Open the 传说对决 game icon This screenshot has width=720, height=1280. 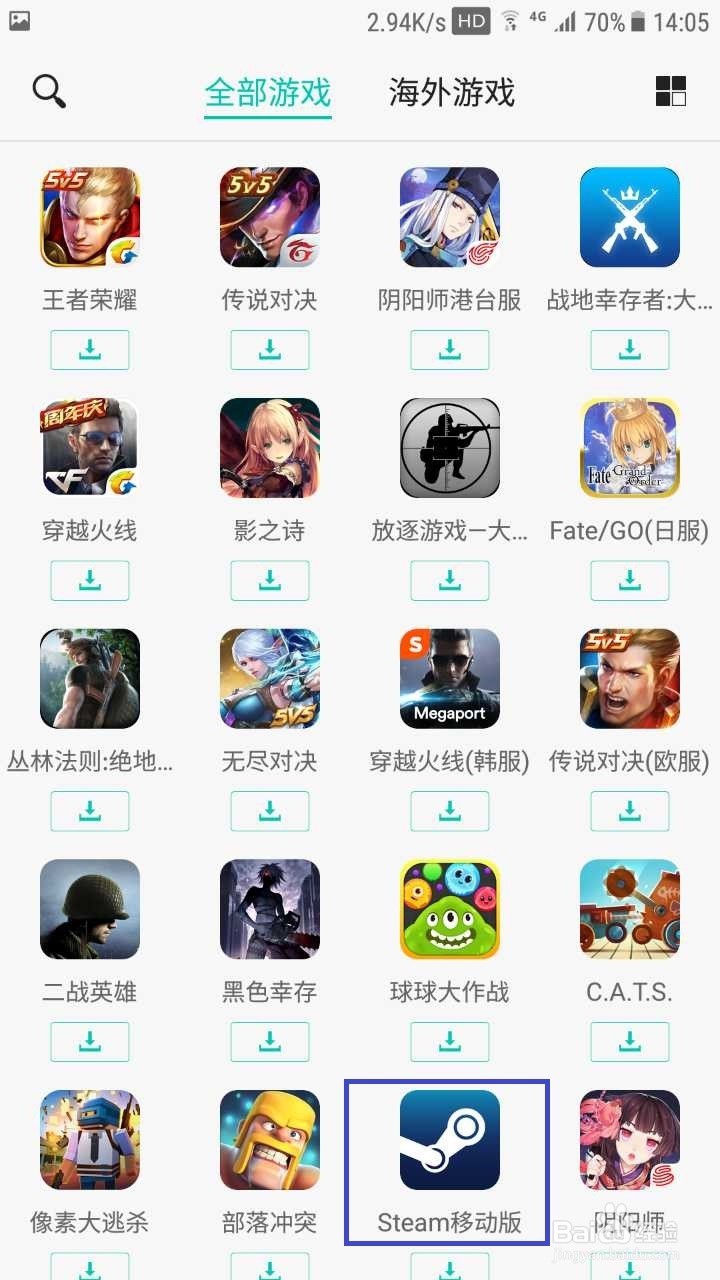(270, 218)
